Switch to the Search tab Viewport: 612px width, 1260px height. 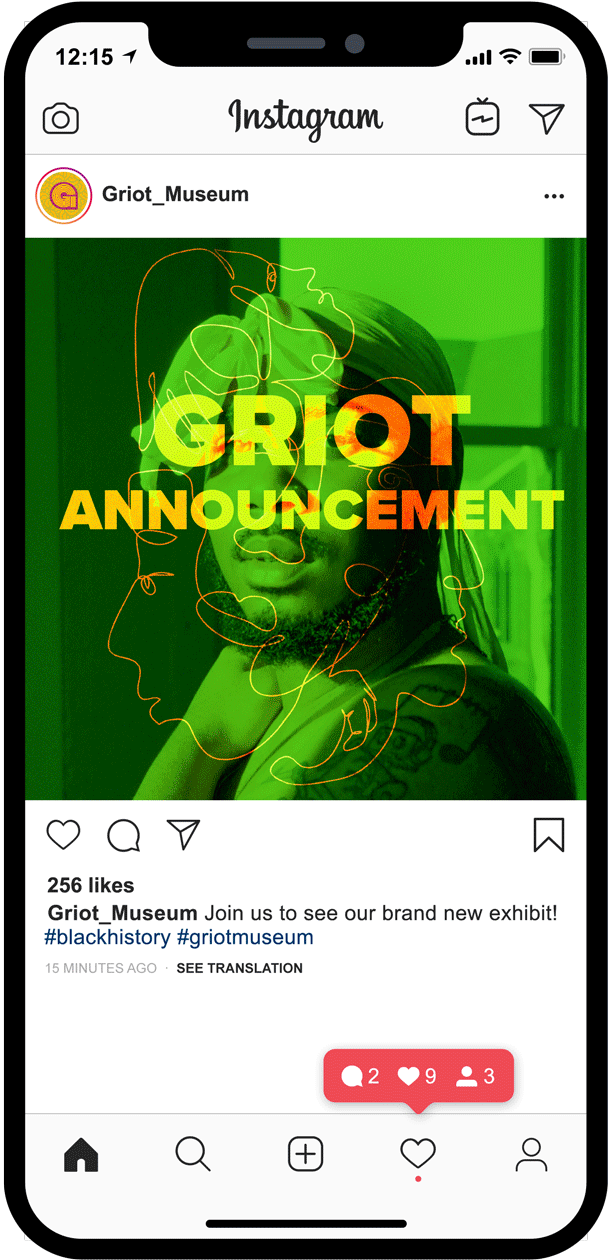[193, 1155]
